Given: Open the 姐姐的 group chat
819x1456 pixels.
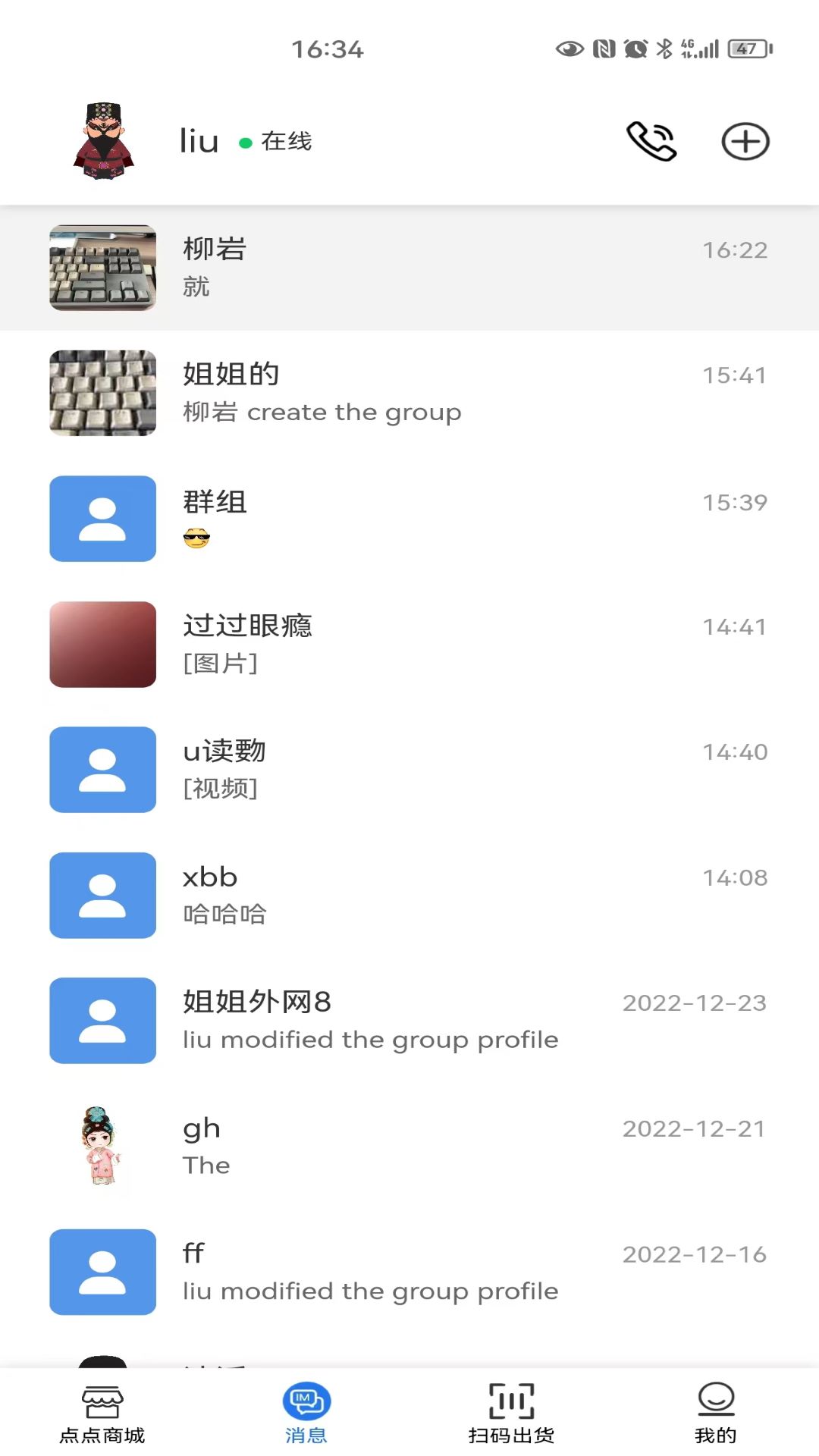Looking at the screenshot, I should [409, 392].
